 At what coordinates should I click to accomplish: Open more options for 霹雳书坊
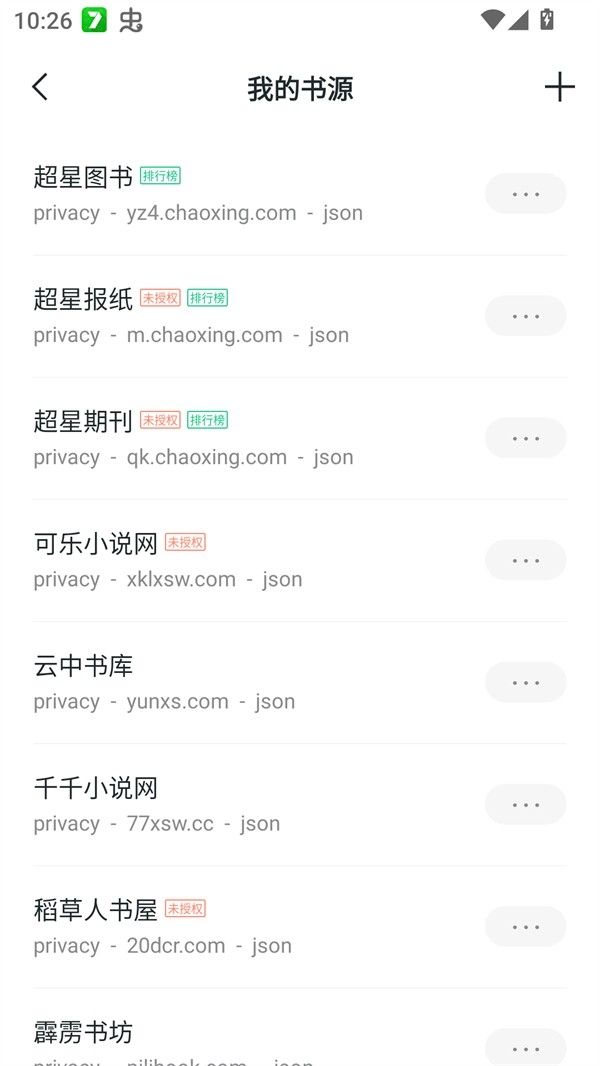(x=525, y=1047)
